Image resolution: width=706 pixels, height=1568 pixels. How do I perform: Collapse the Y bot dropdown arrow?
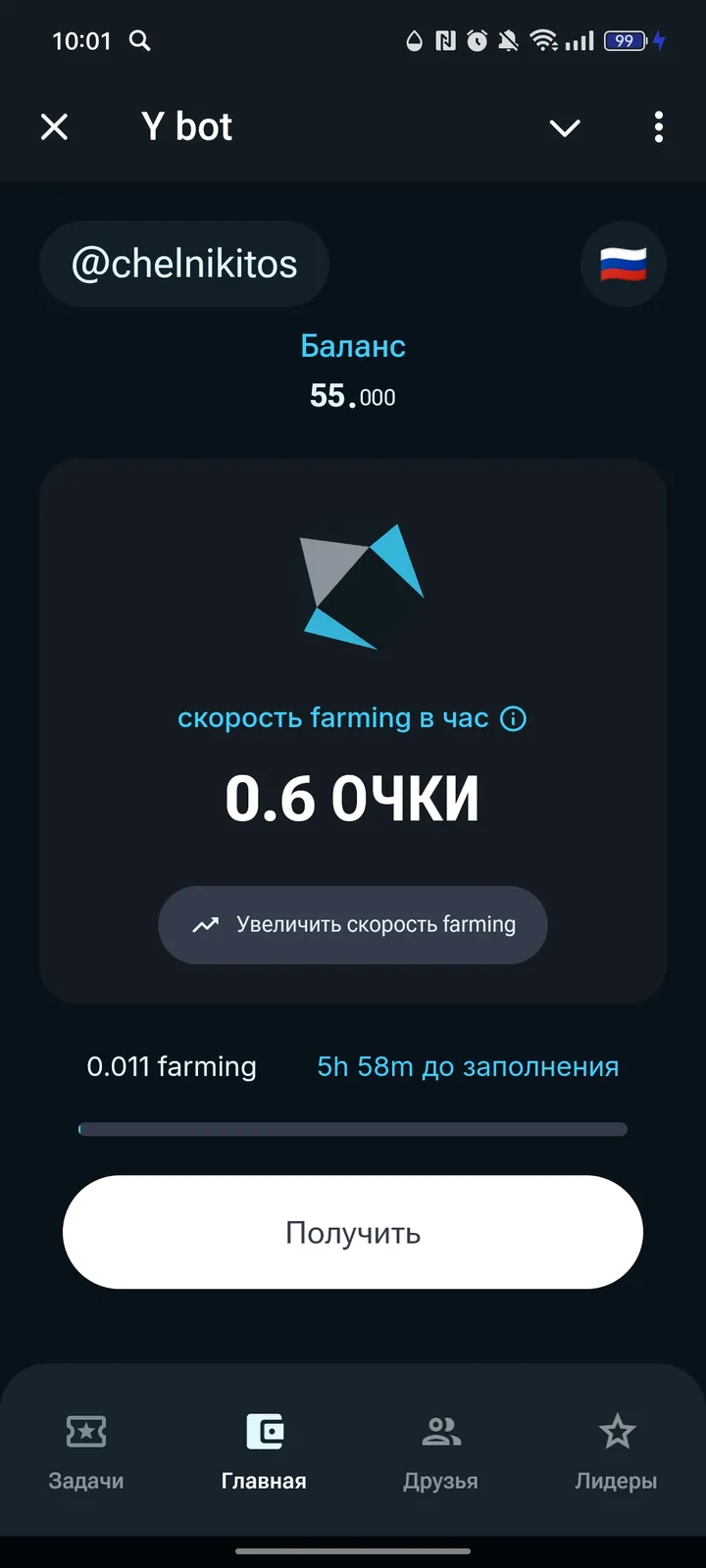[x=565, y=127]
